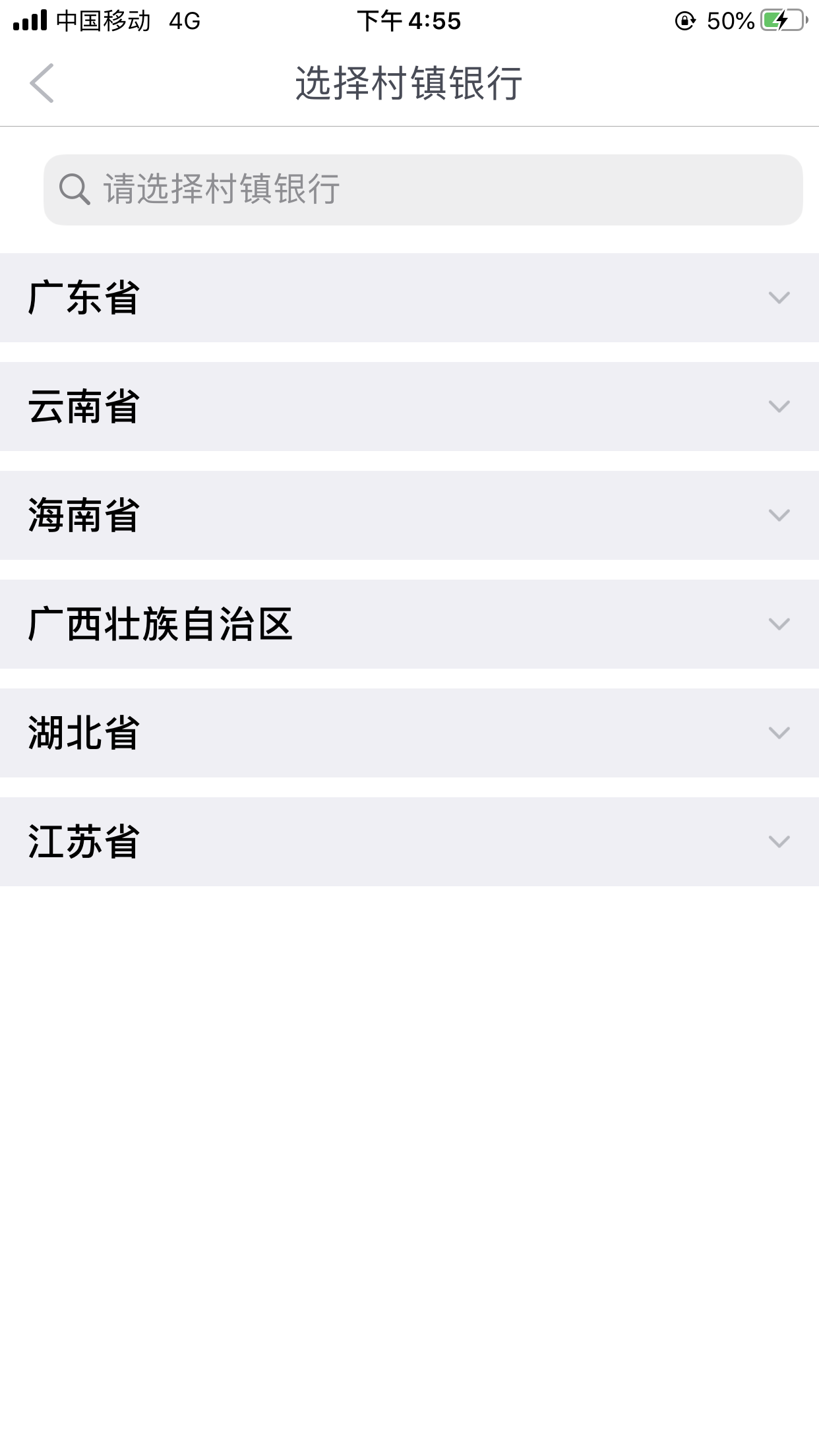819x1456 pixels.
Task: Show banks under 湖北省
Action: pyautogui.click(x=409, y=733)
